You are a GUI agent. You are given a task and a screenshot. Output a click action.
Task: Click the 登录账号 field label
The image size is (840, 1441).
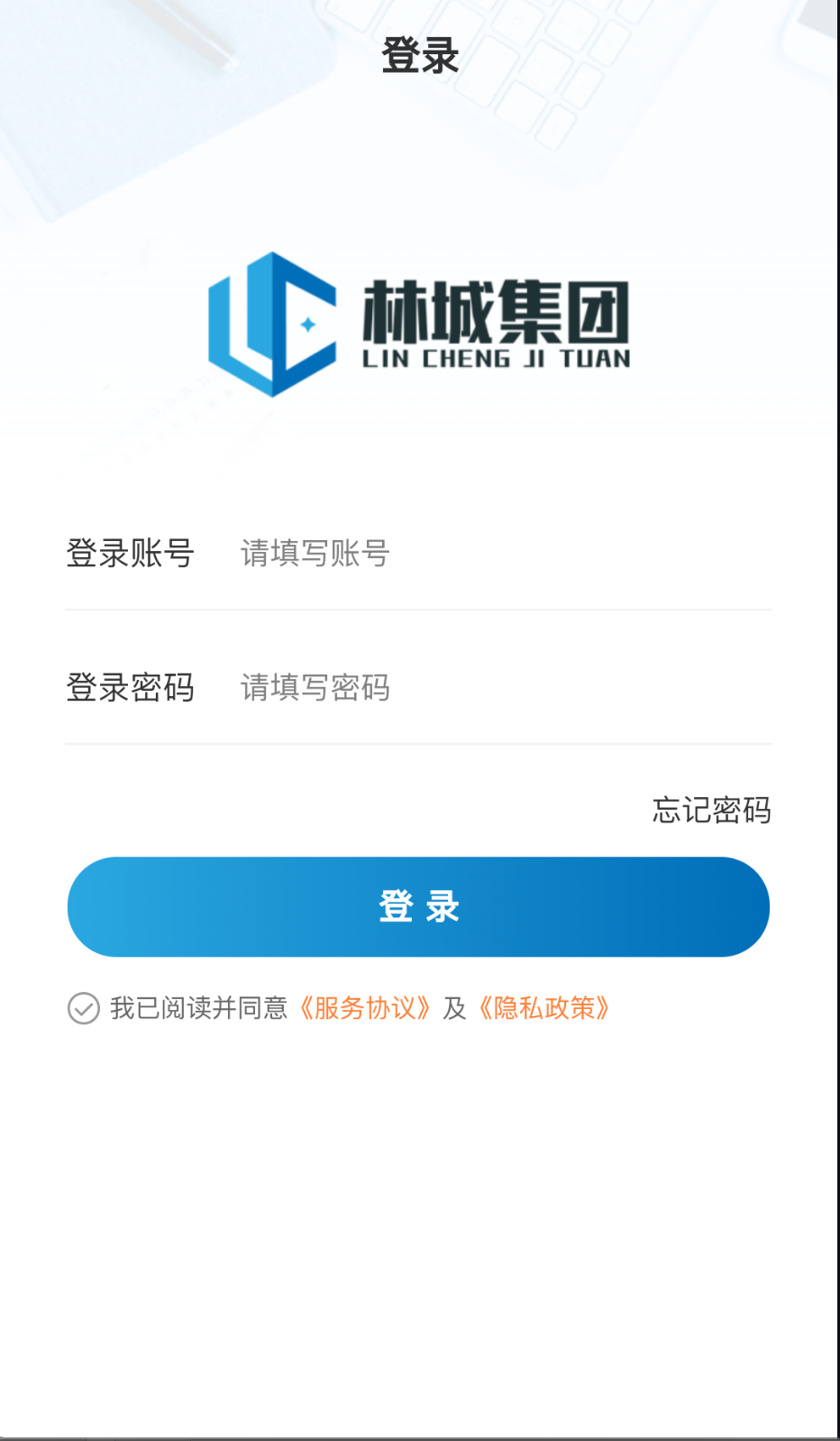(x=132, y=553)
